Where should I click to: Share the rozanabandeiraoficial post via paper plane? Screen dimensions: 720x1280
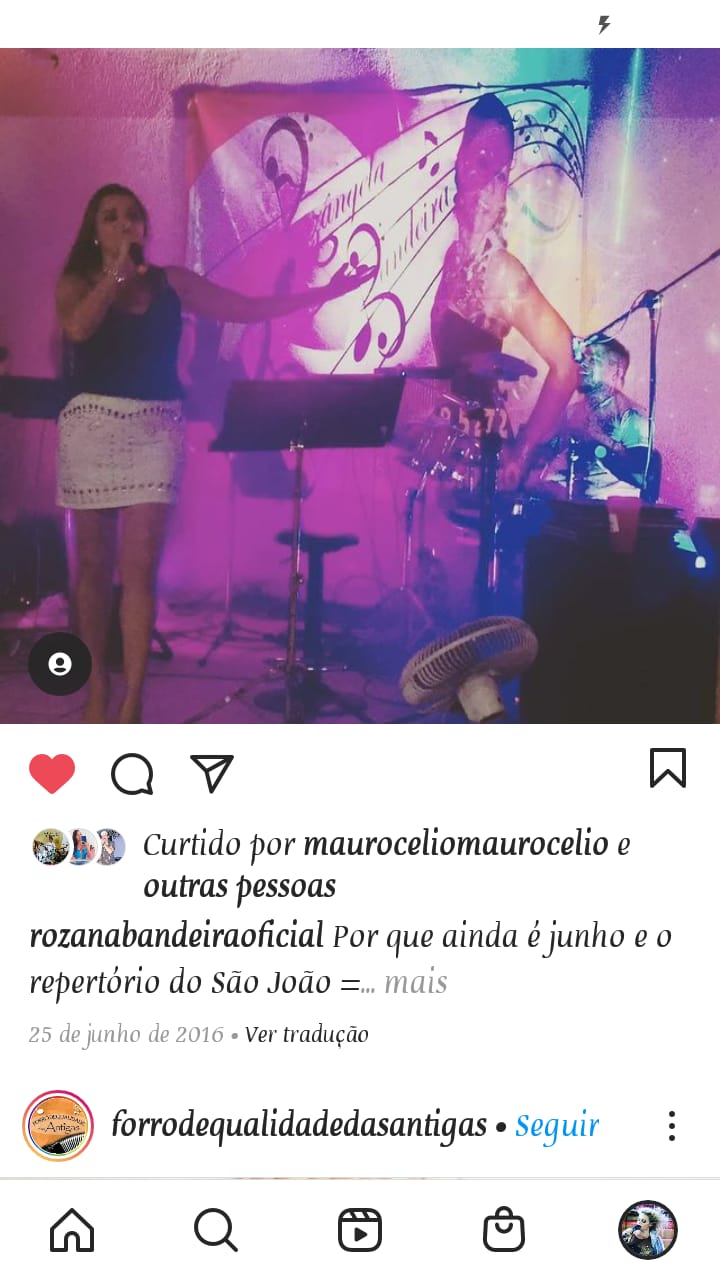pyautogui.click(x=212, y=773)
